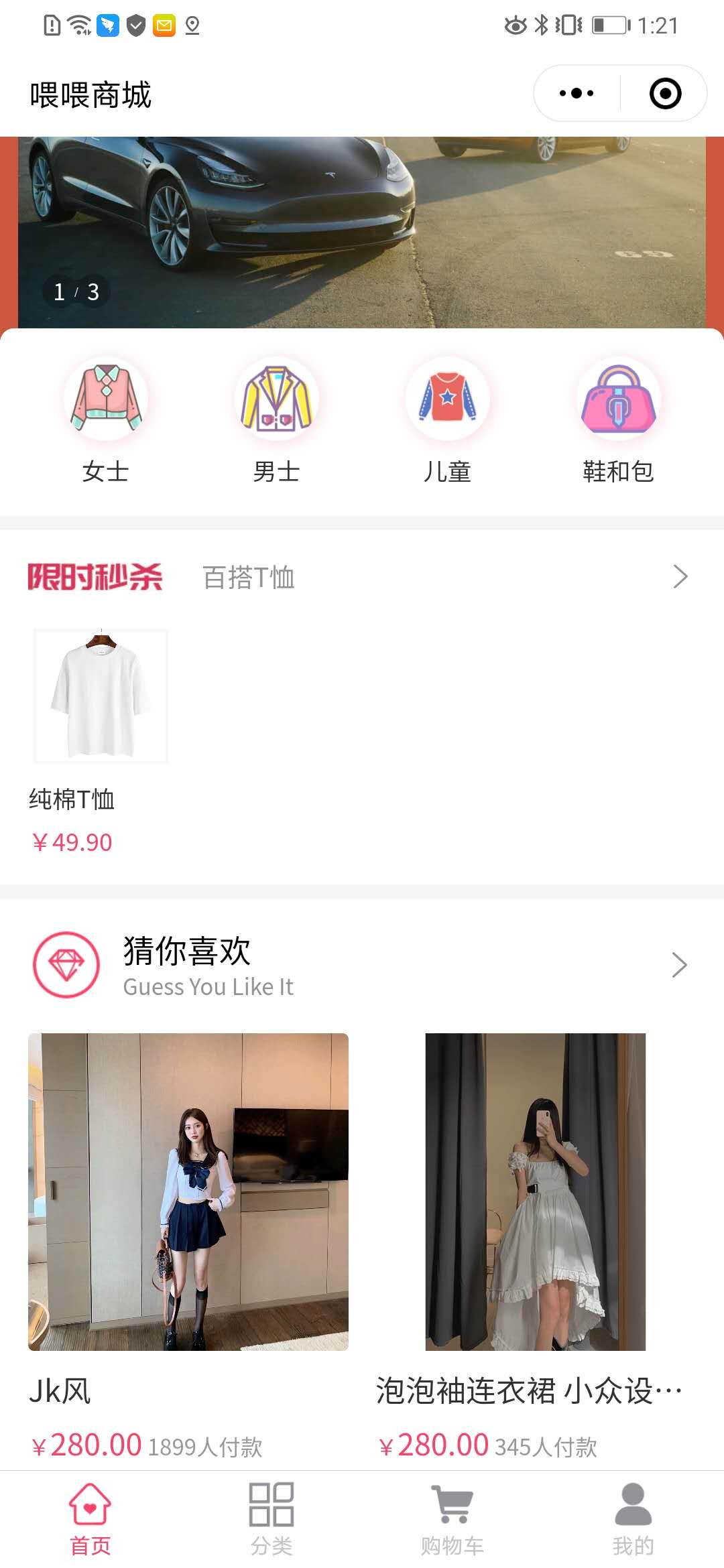The width and height of the screenshot is (724, 1568).
Task: Expand the 限时秒杀 flash sale section
Action: (680, 577)
